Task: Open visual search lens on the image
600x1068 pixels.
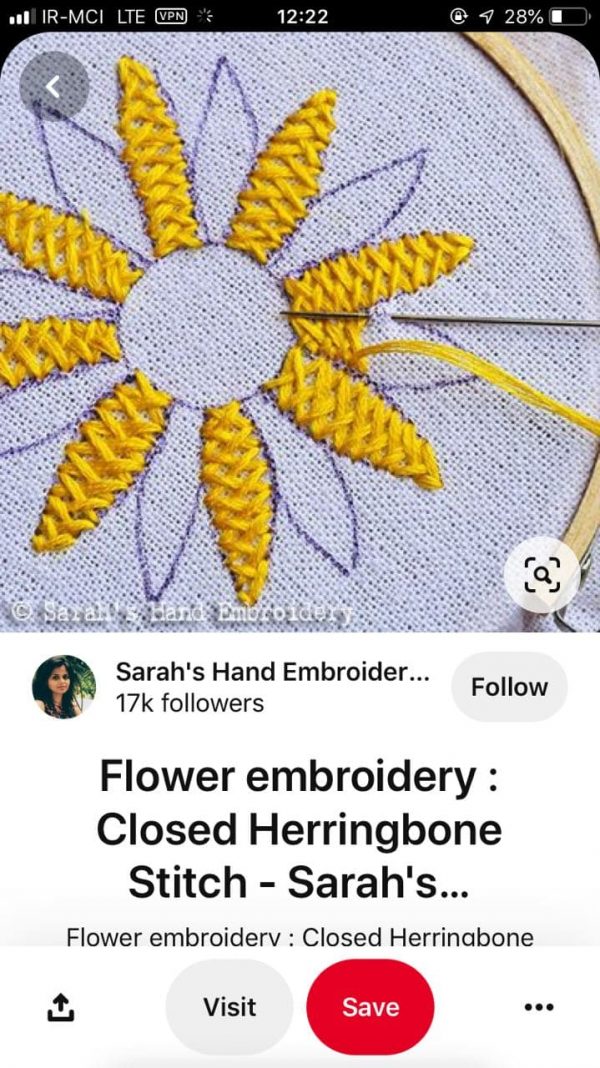Action: 543,575
